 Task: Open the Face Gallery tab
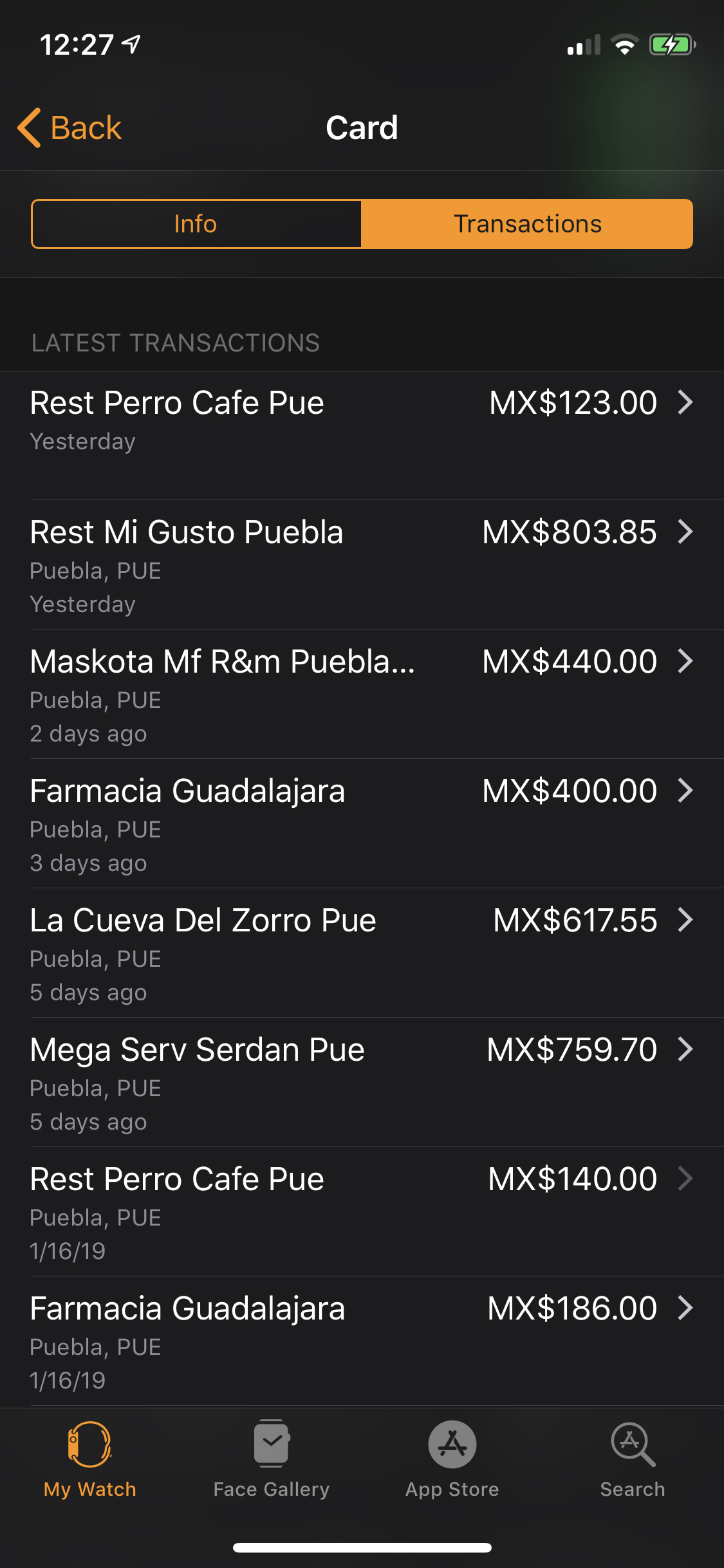coord(272,1460)
